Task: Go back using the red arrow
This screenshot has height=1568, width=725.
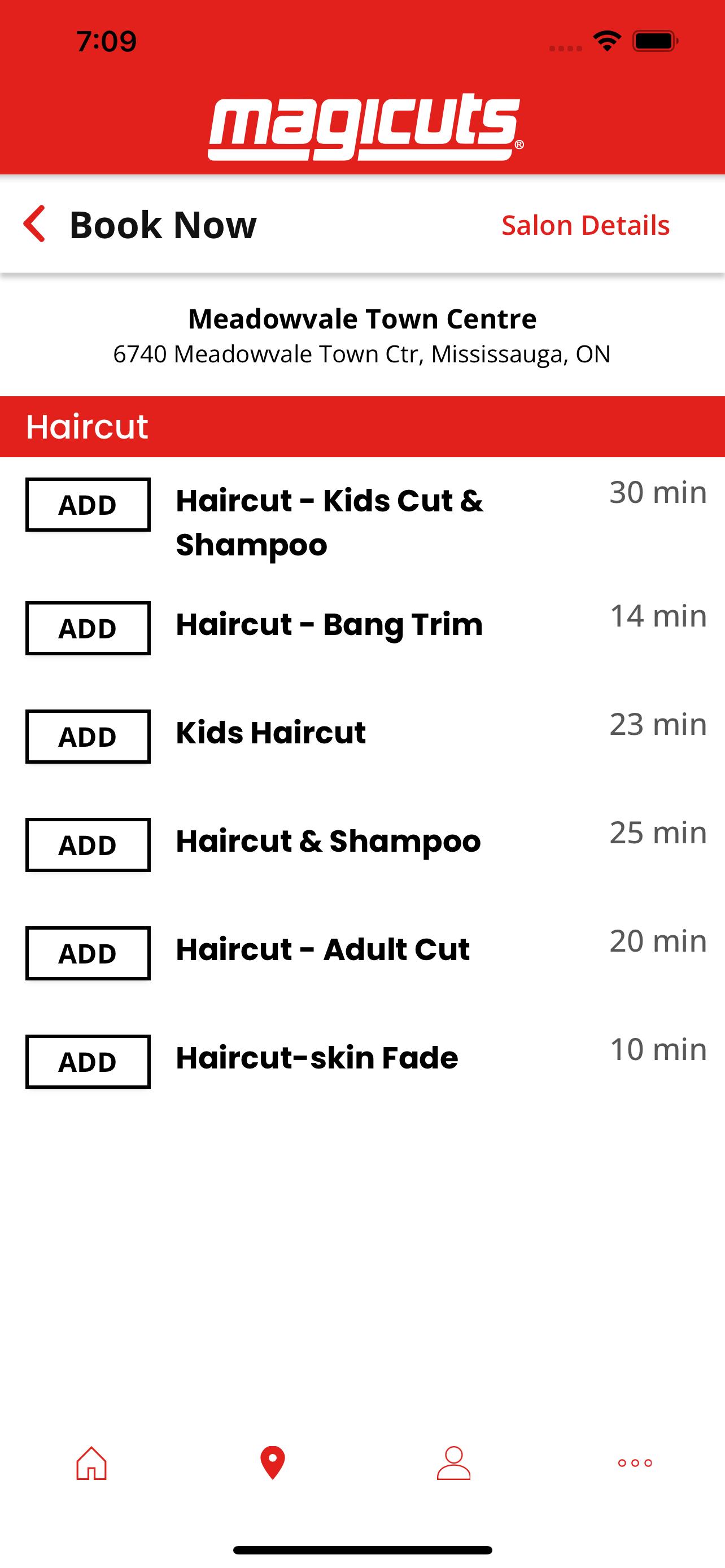Action: point(34,224)
